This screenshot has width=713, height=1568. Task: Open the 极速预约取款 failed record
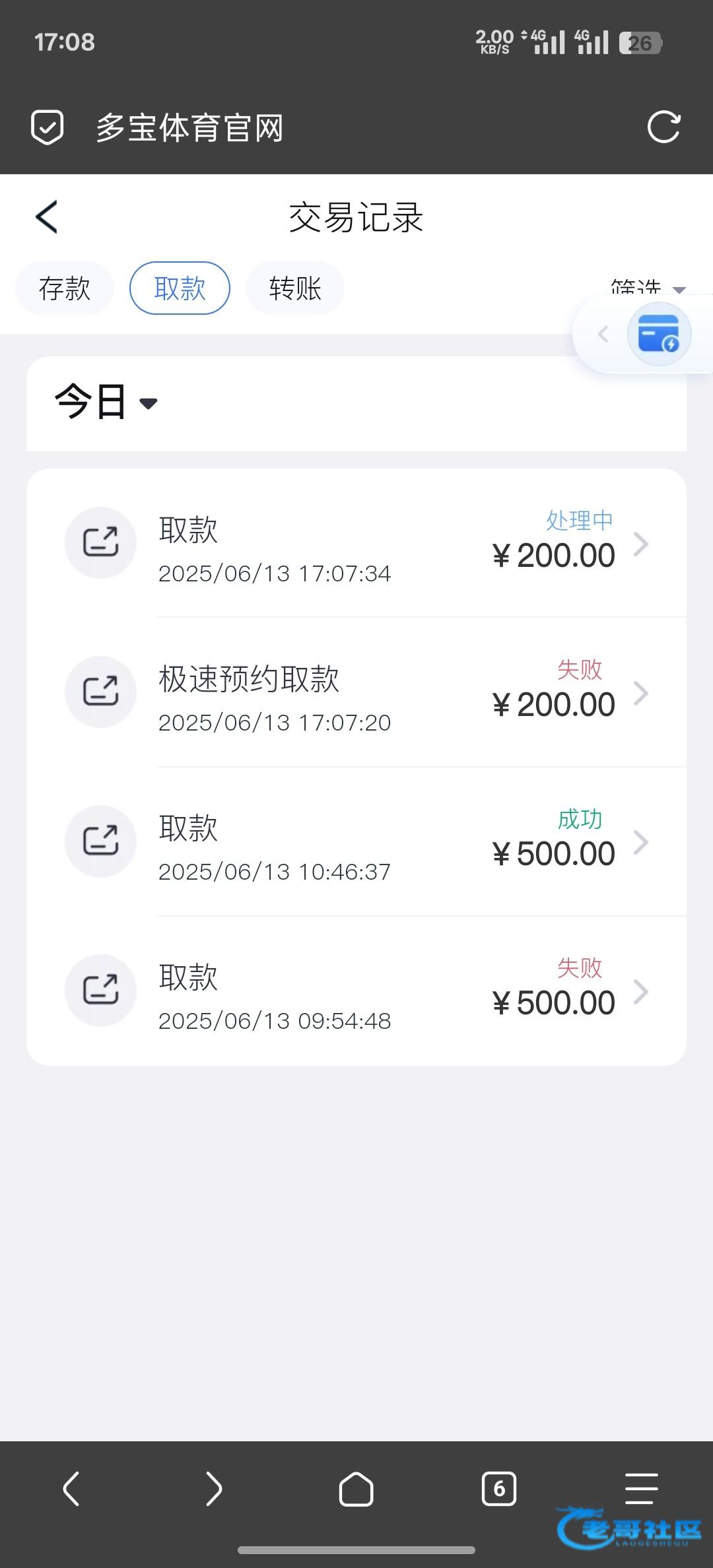[356, 692]
